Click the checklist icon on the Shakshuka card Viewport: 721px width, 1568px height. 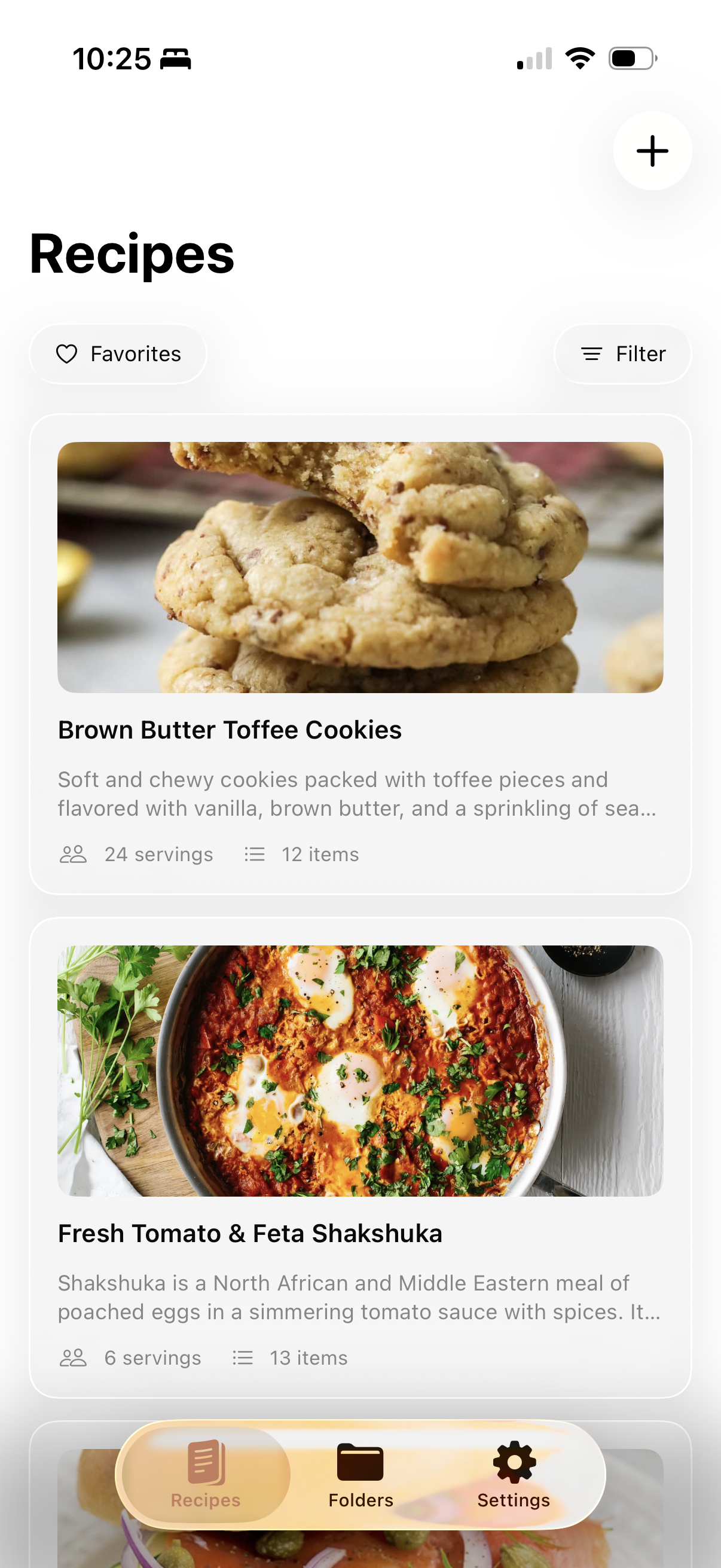coord(242,1357)
